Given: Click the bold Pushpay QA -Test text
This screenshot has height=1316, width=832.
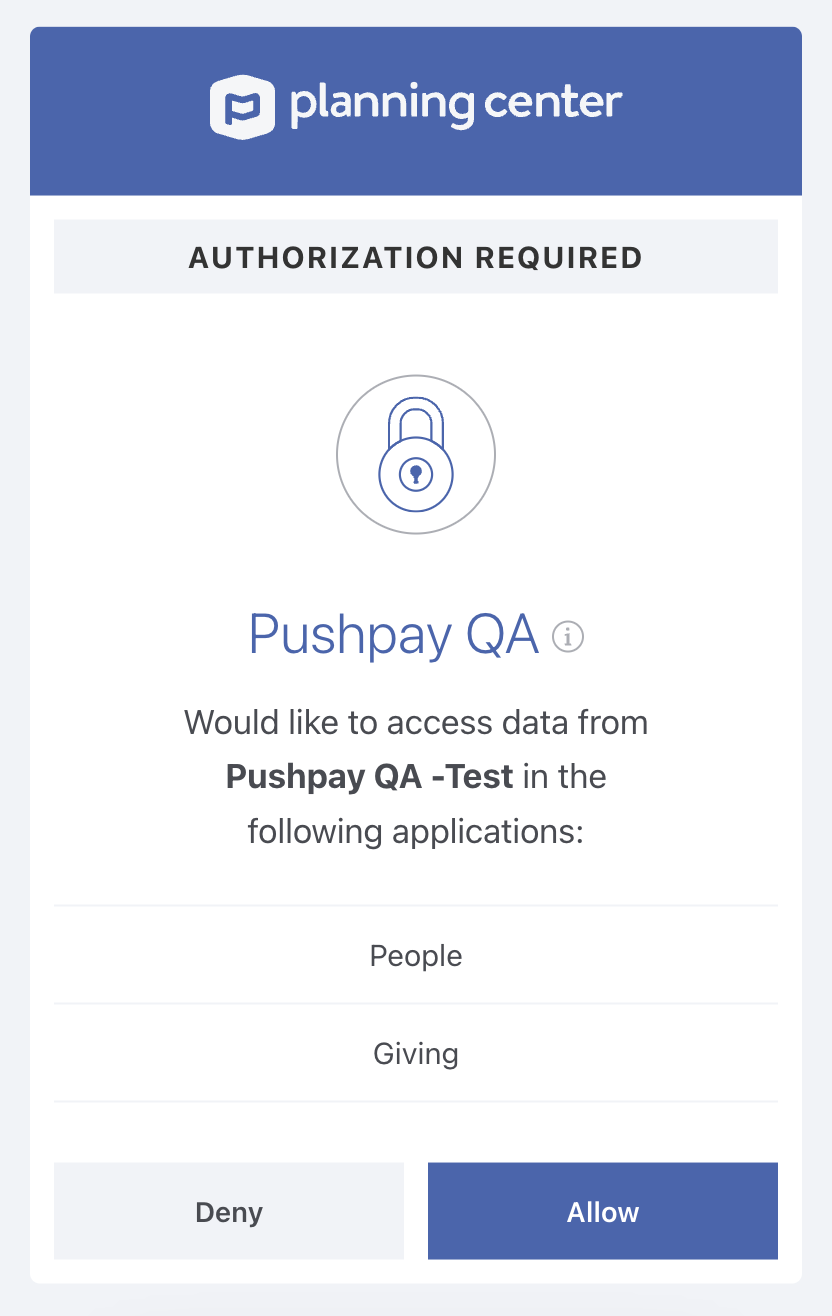Looking at the screenshot, I should pos(370,776).
